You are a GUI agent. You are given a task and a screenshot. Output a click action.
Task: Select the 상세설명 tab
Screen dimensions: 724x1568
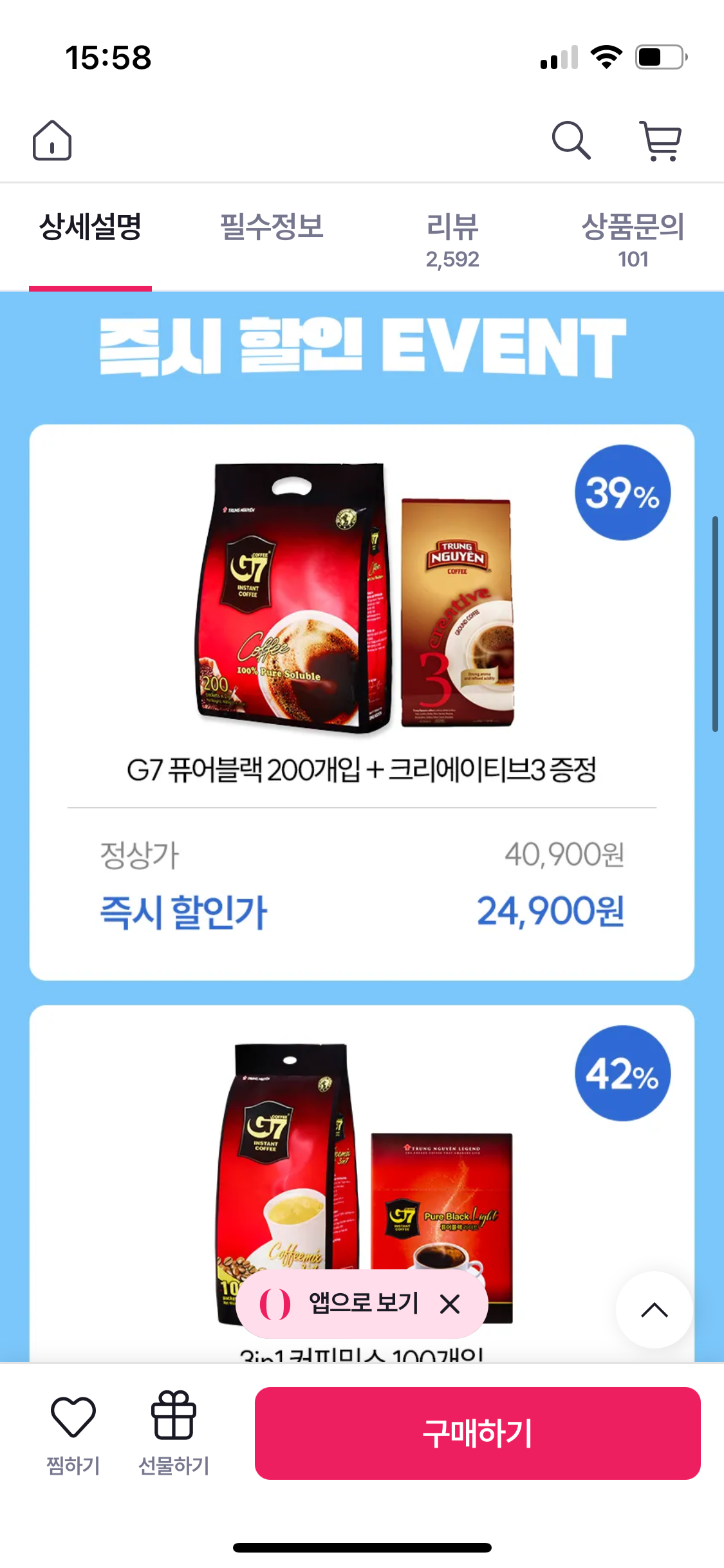coord(90,227)
